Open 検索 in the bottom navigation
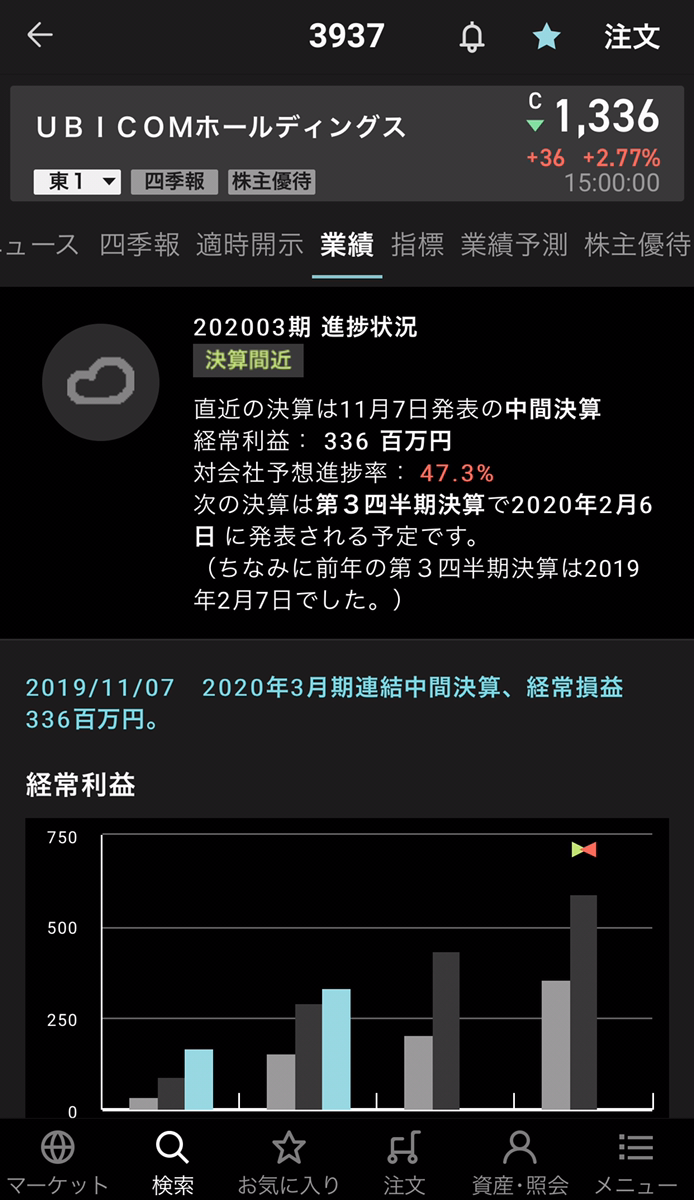694x1200 pixels. 173,1162
